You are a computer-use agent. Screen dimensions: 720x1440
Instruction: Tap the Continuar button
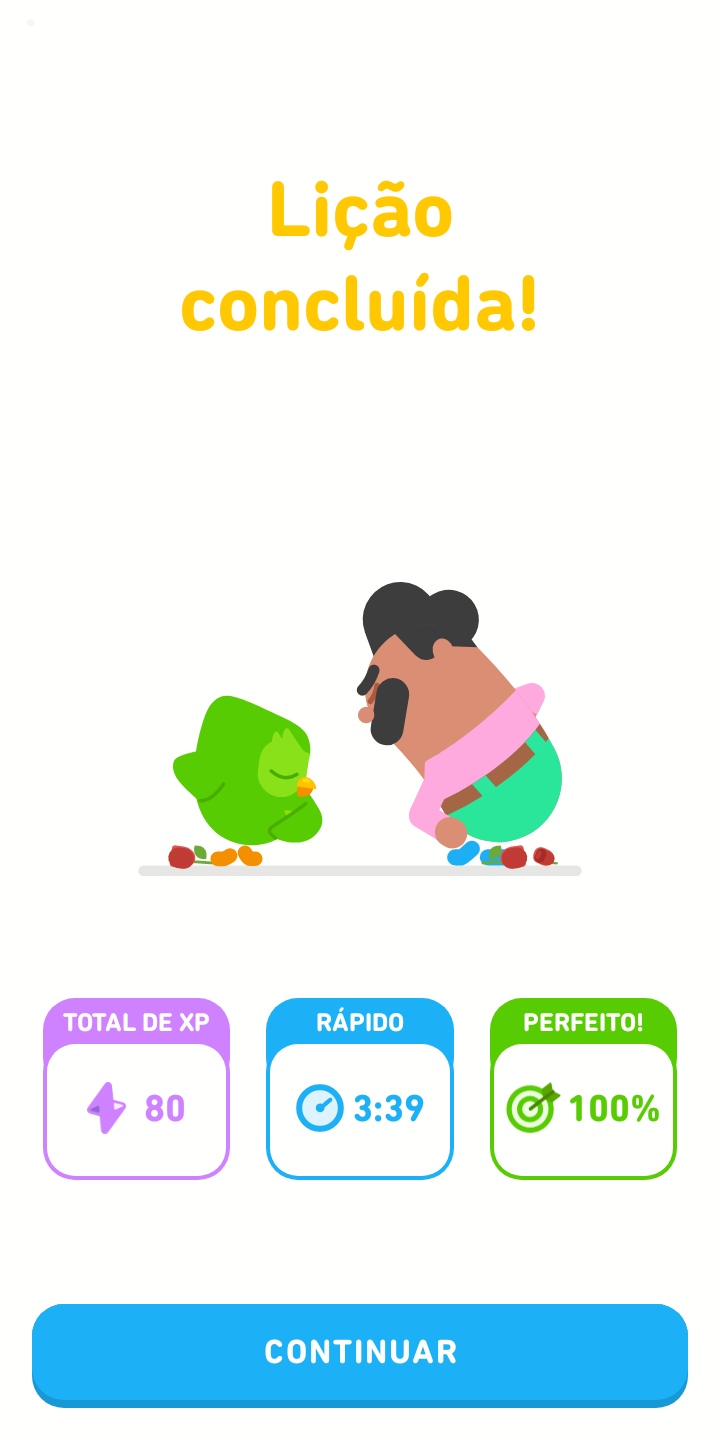tap(360, 1354)
